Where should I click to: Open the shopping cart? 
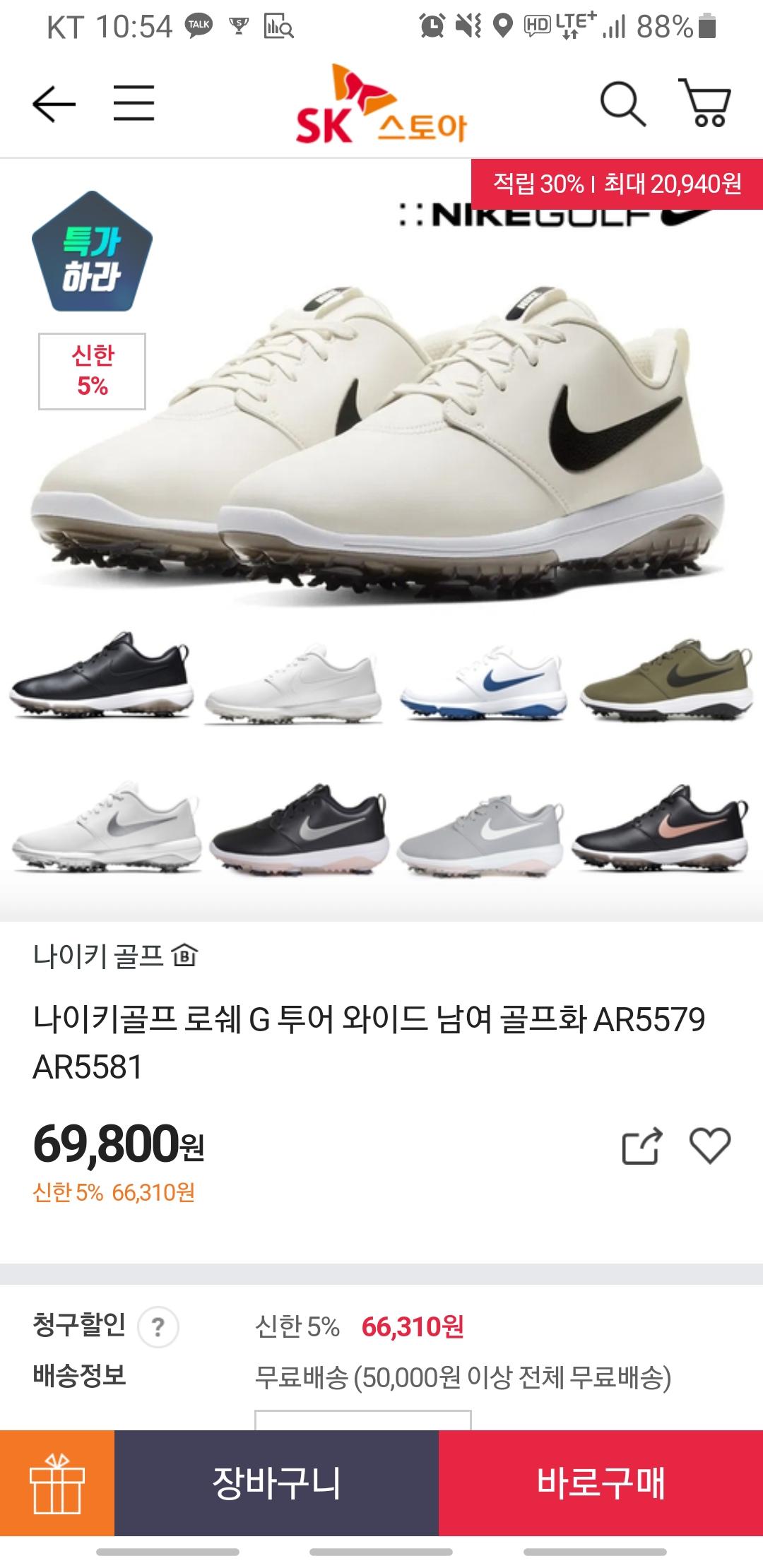(x=705, y=104)
